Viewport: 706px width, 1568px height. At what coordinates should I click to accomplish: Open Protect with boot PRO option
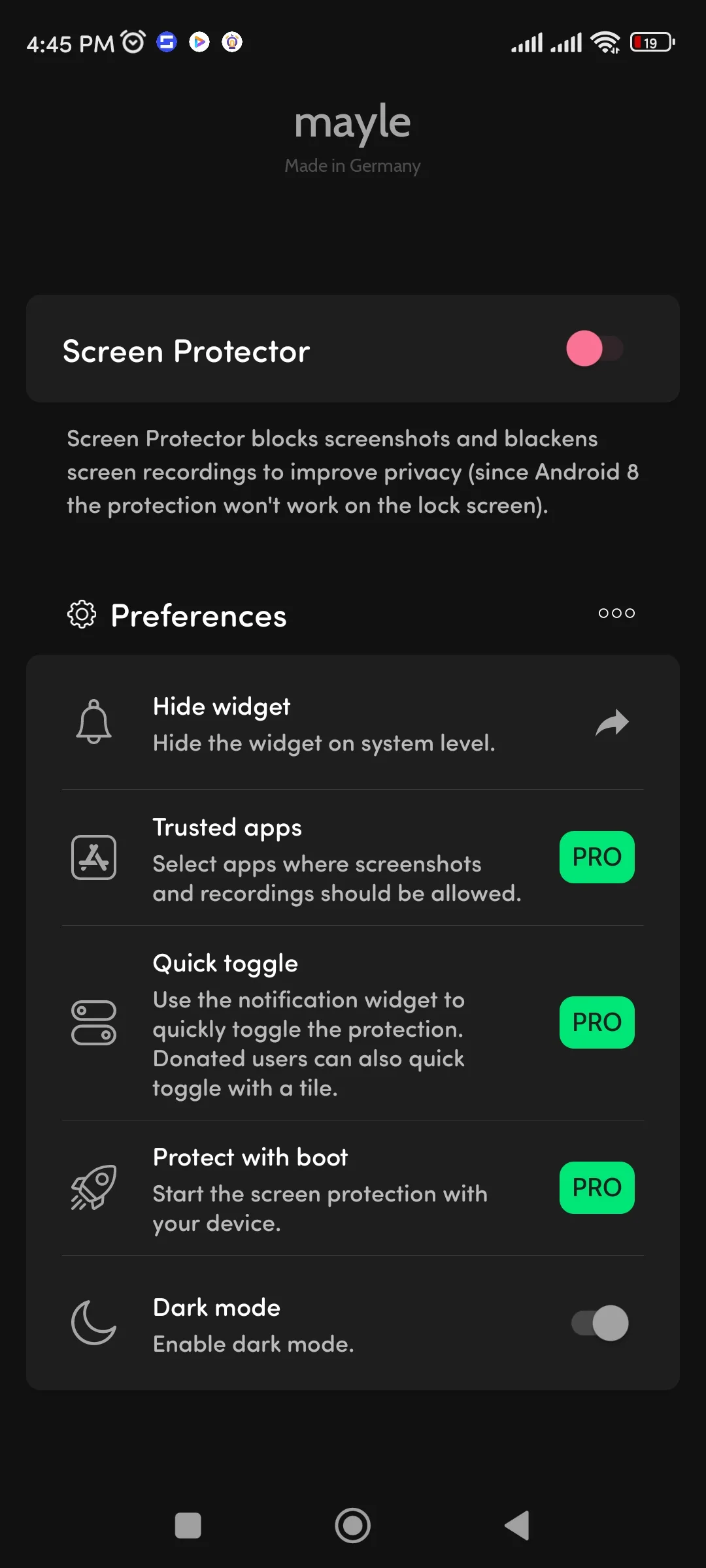coord(597,1188)
